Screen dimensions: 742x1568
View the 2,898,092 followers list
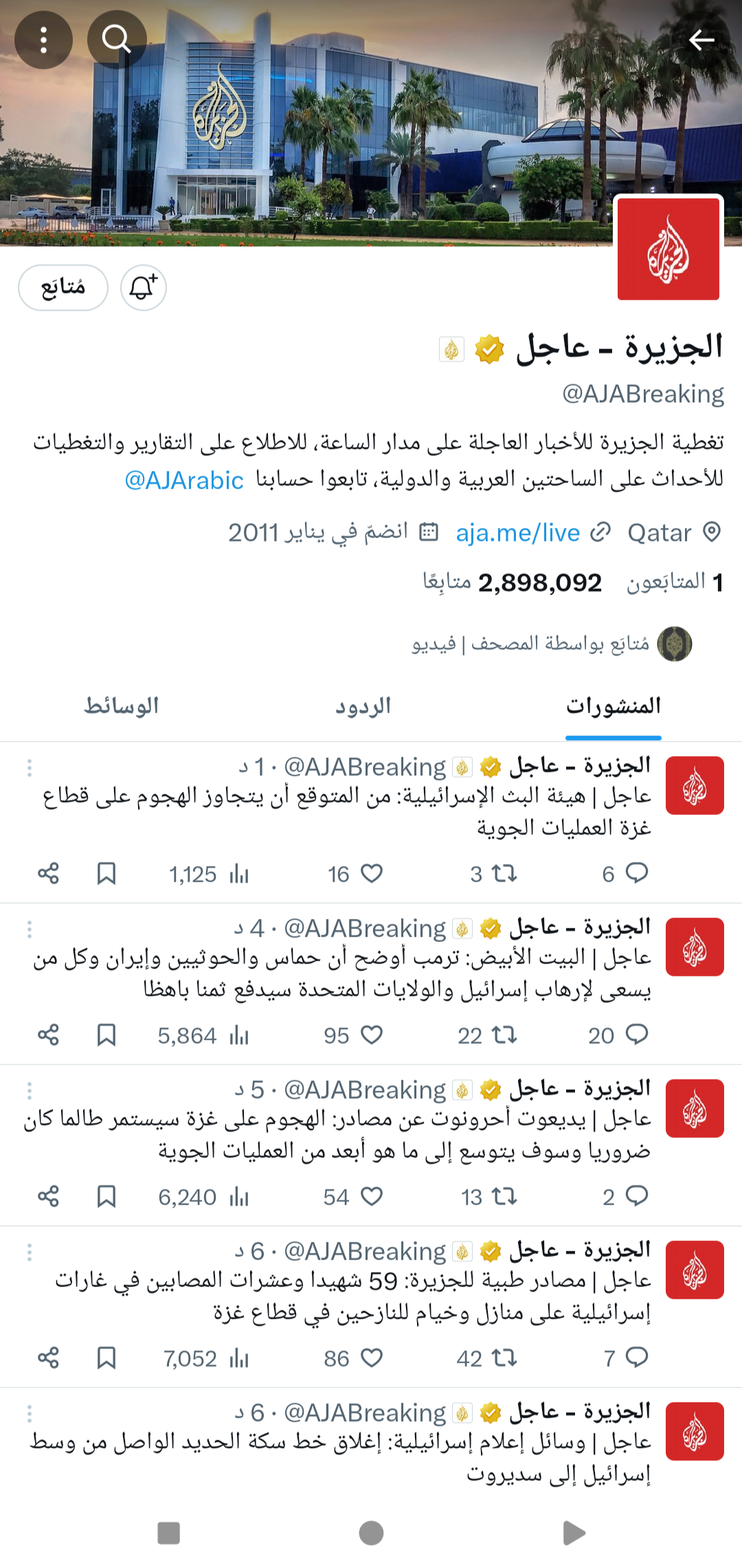pos(513,583)
